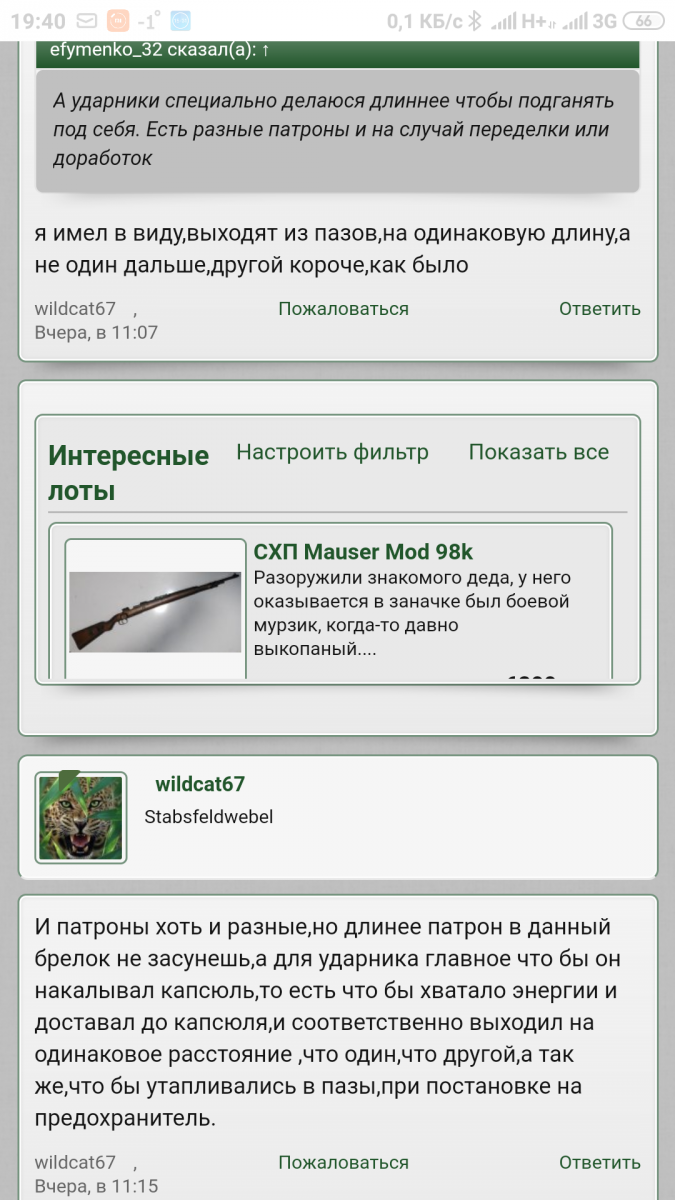675x1200 pixels.
Task: Open wildcat67 profile under 11:07 post
Action: pos(75,309)
